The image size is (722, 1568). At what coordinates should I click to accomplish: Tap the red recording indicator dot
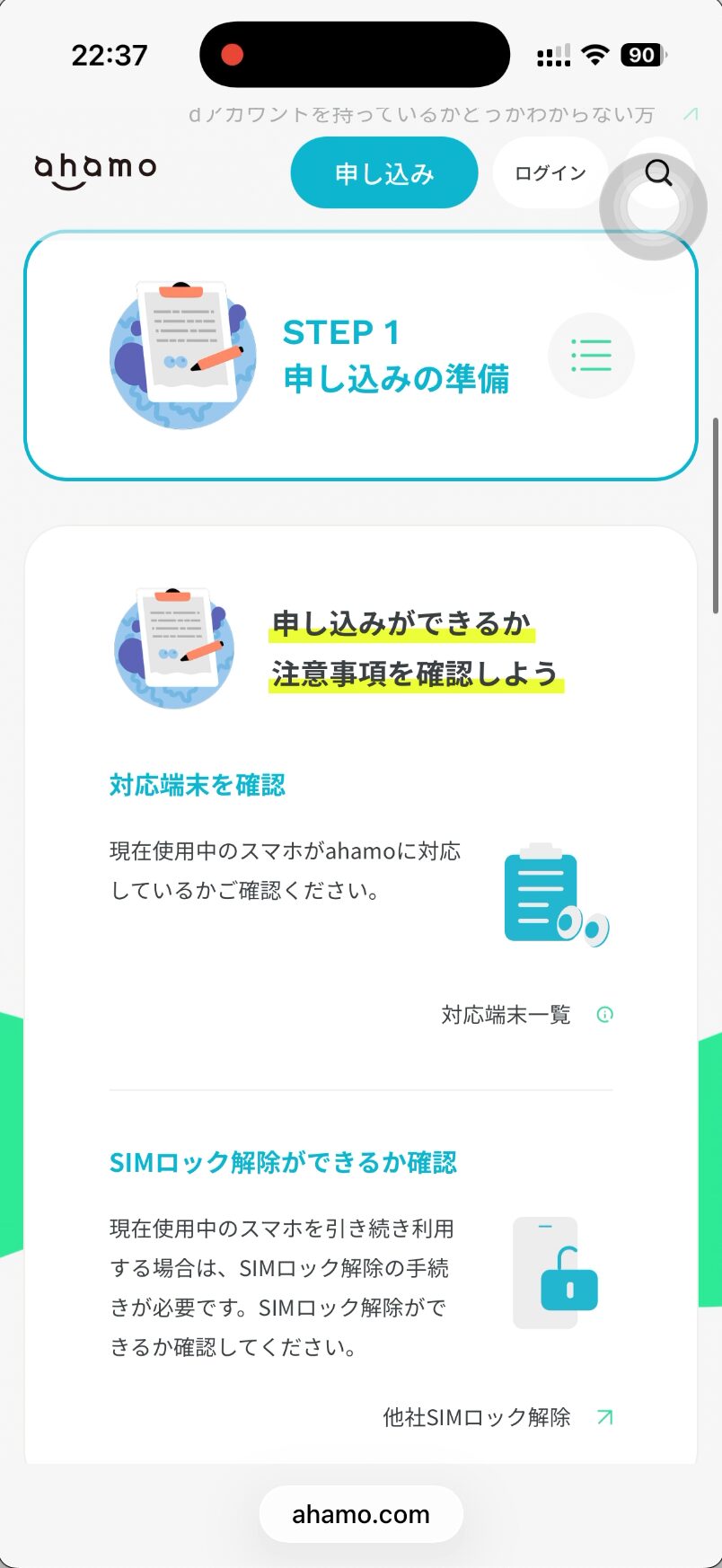[231, 55]
